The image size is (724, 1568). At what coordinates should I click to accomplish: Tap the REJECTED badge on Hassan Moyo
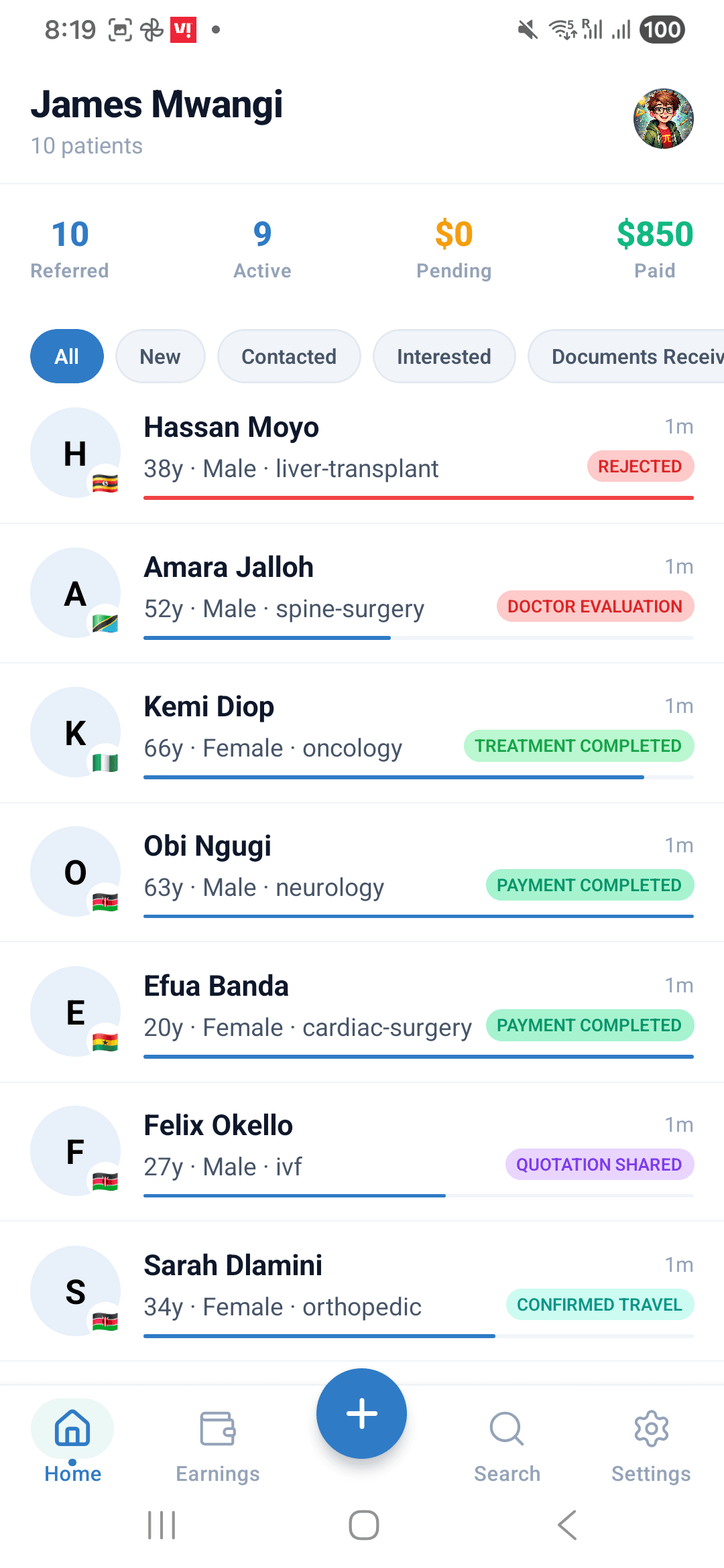(x=640, y=466)
